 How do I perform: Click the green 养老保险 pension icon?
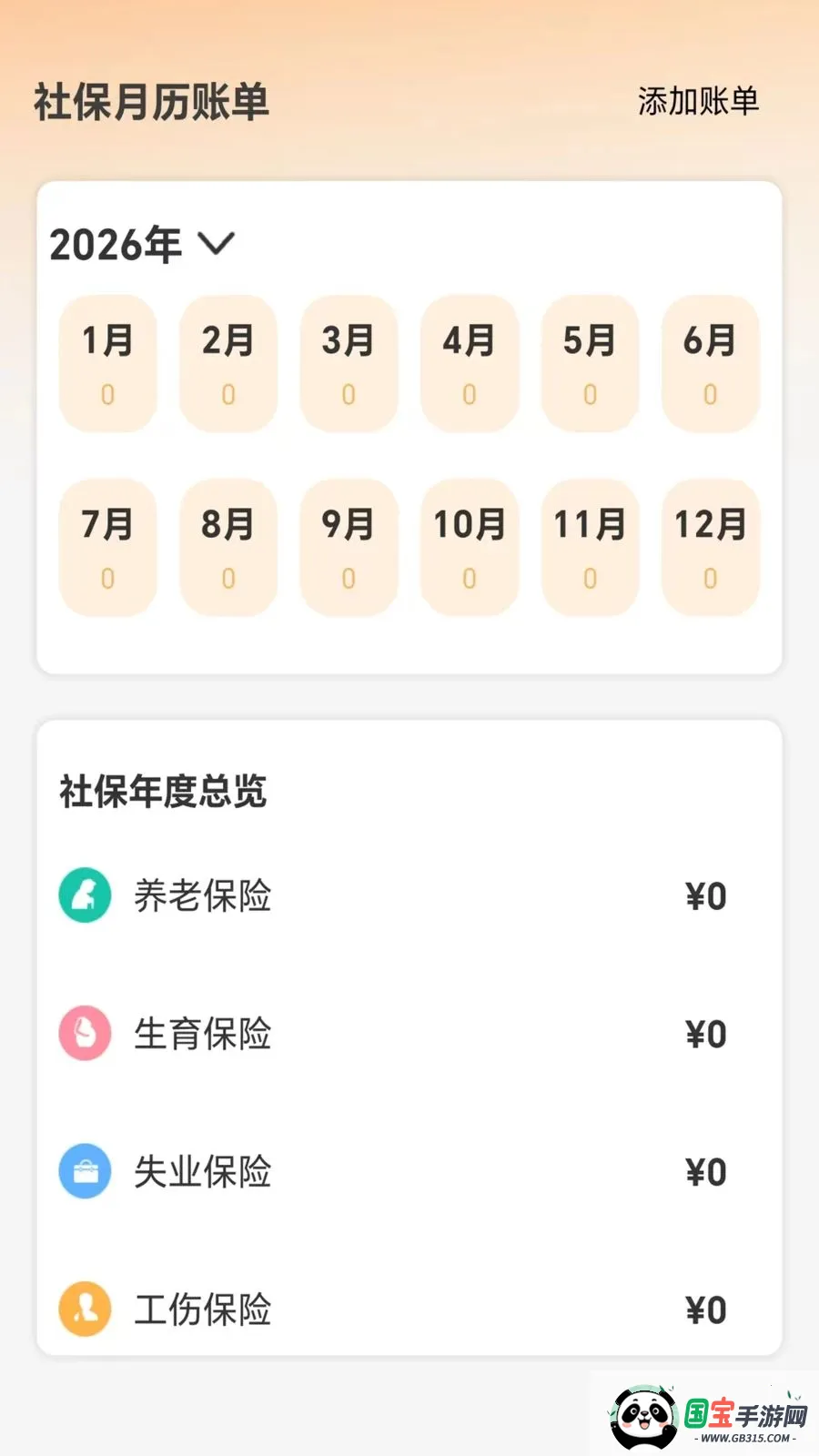coord(84,896)
